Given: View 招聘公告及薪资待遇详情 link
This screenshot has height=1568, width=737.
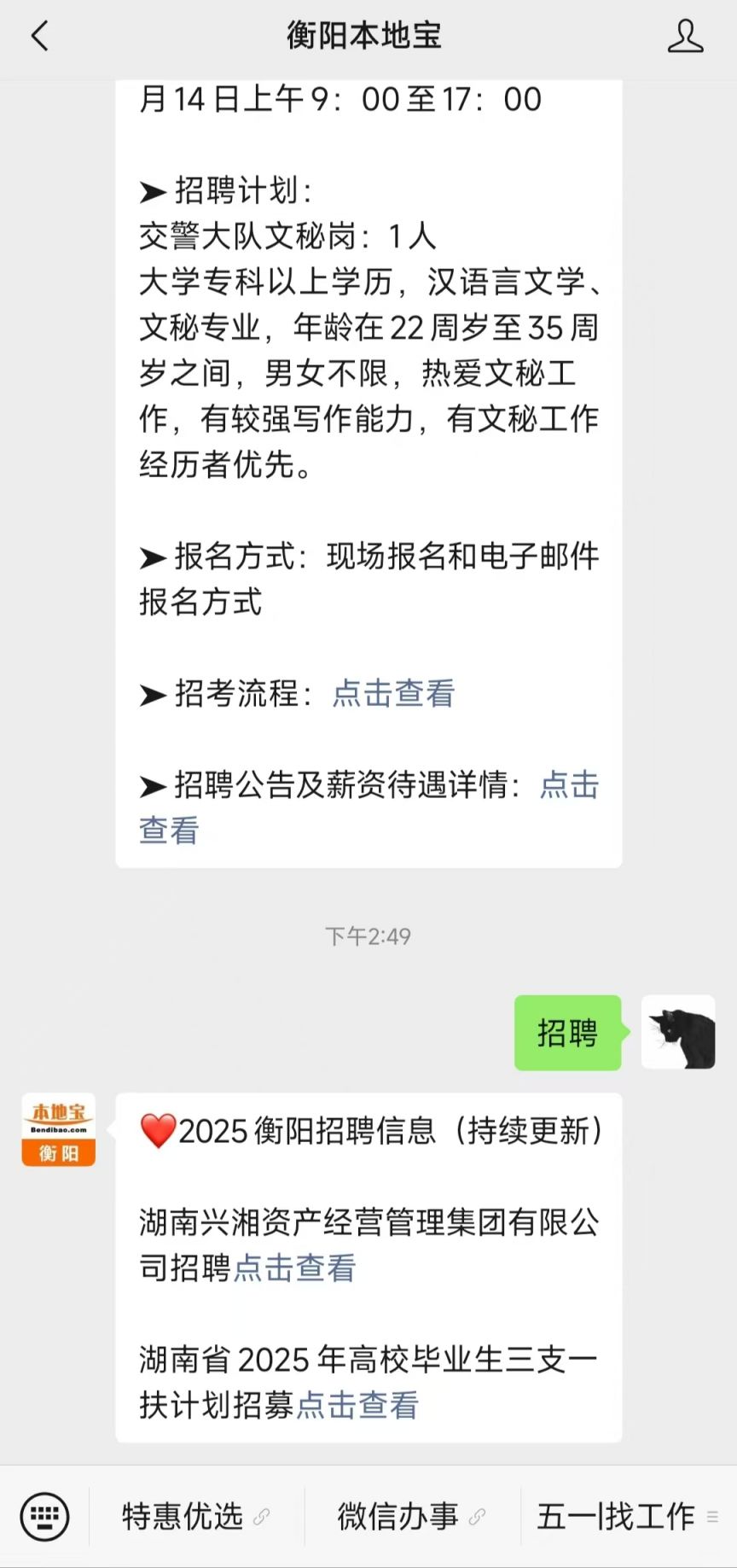Looking at the screenshot, I should point(569,785).
